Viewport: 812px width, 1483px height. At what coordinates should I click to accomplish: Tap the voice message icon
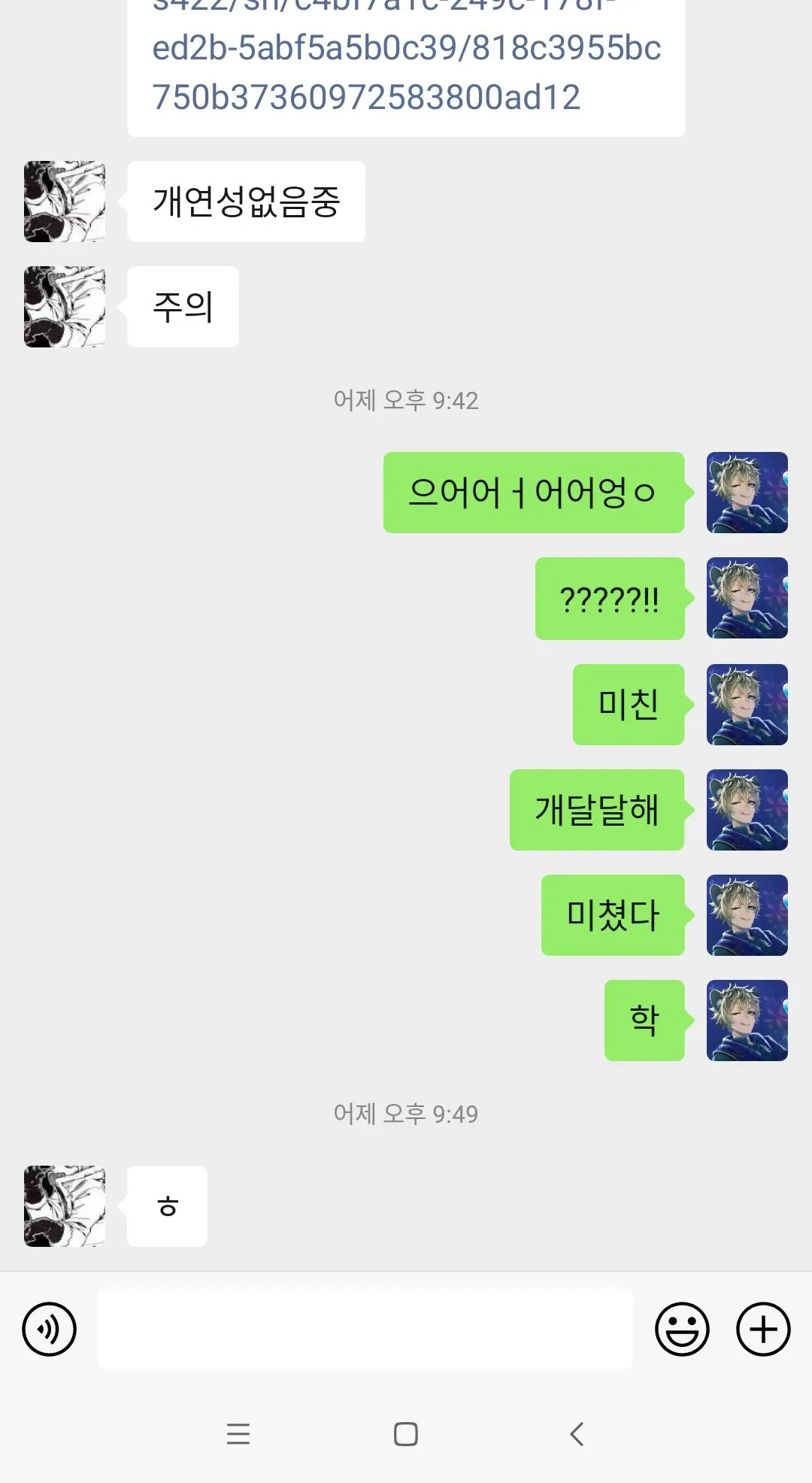(x=50, y=1329)
